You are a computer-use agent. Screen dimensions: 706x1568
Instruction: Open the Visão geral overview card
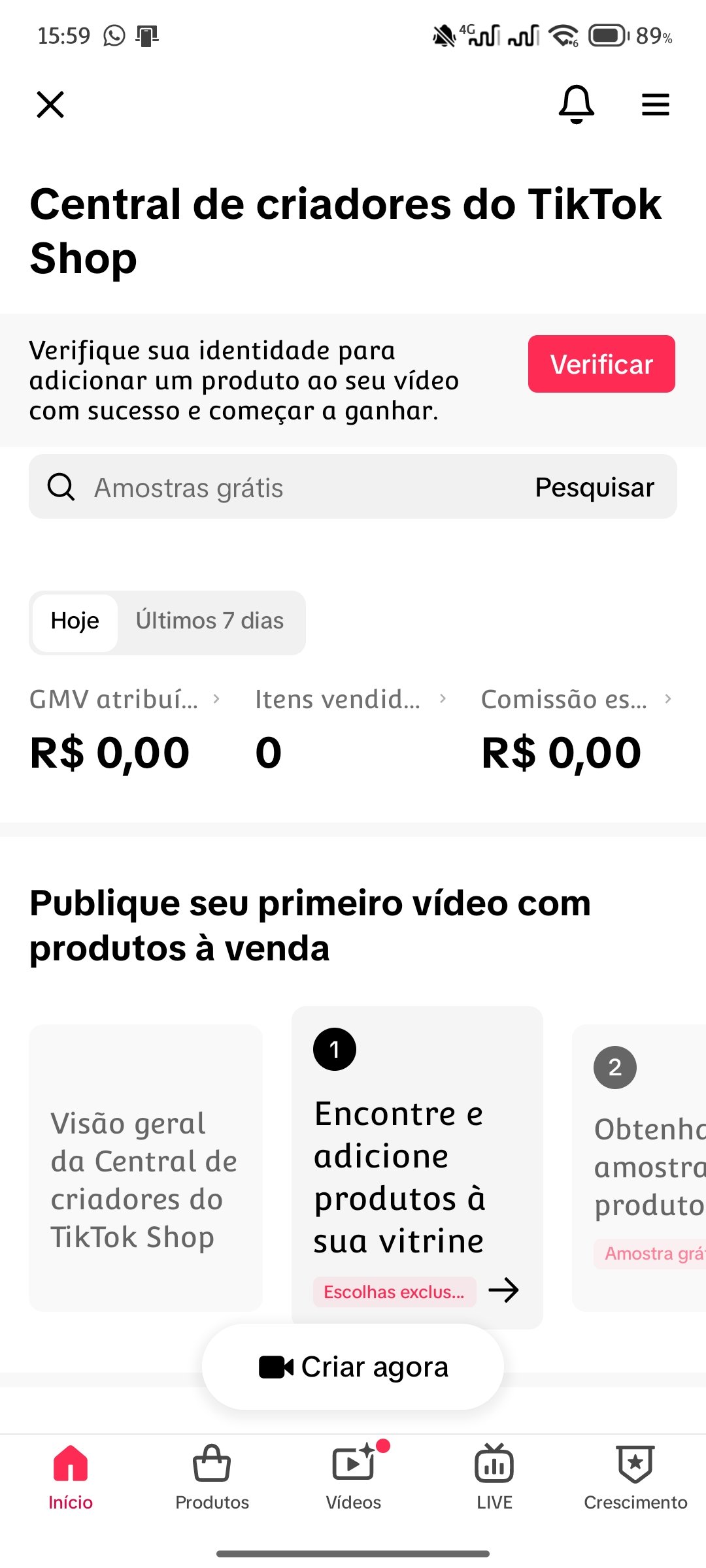click(145, 1168)
